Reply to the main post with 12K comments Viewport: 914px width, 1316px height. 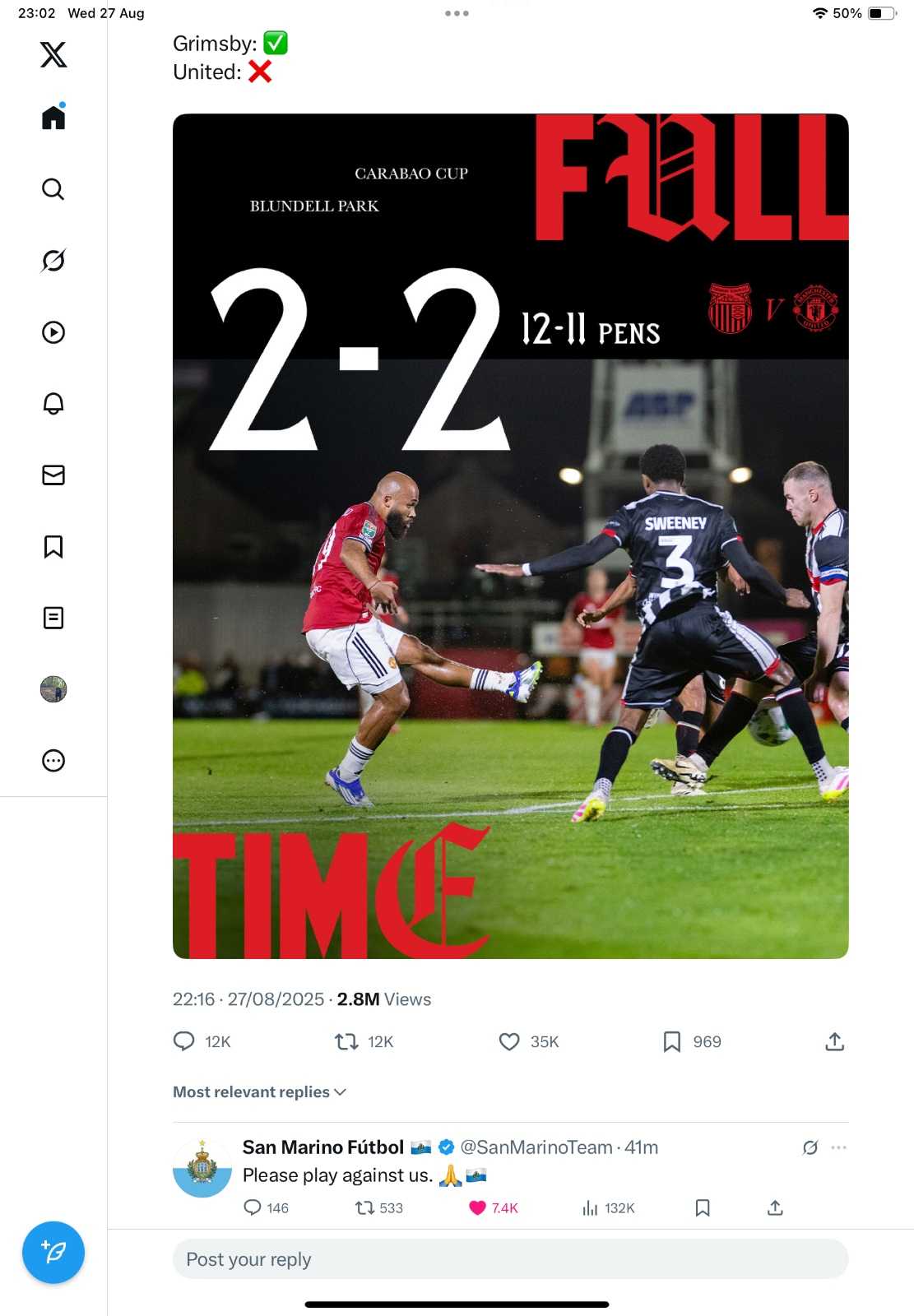point(184,1041)
